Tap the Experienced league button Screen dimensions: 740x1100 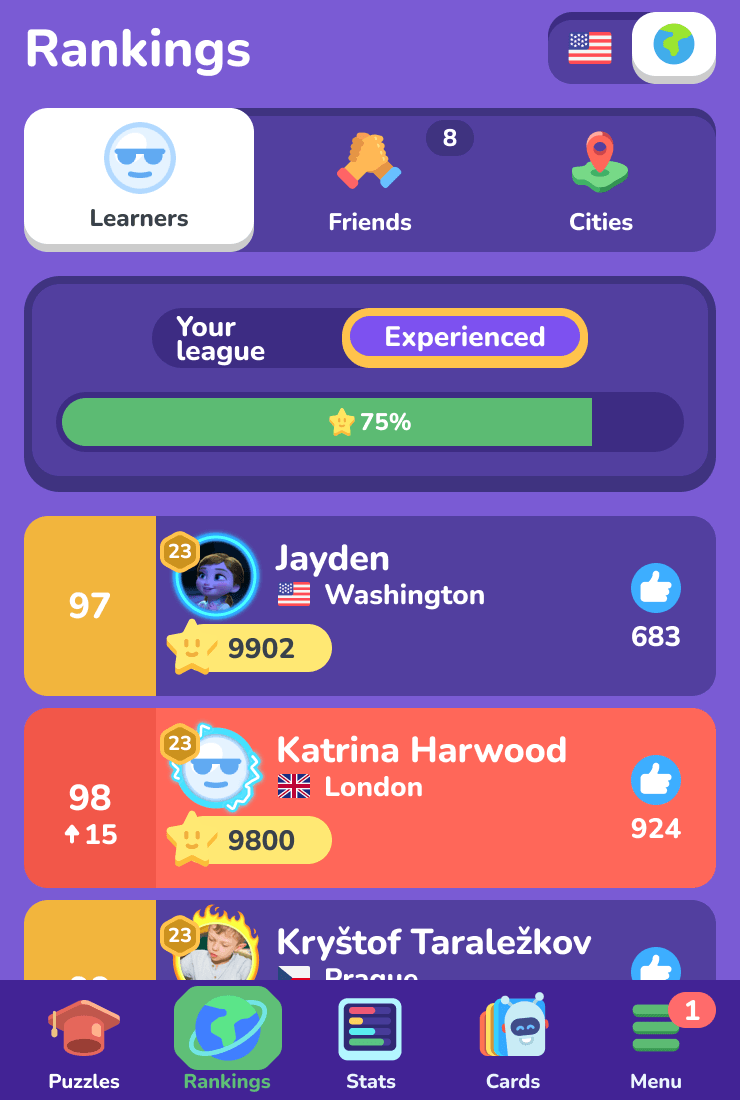click(x=465, y=338)
